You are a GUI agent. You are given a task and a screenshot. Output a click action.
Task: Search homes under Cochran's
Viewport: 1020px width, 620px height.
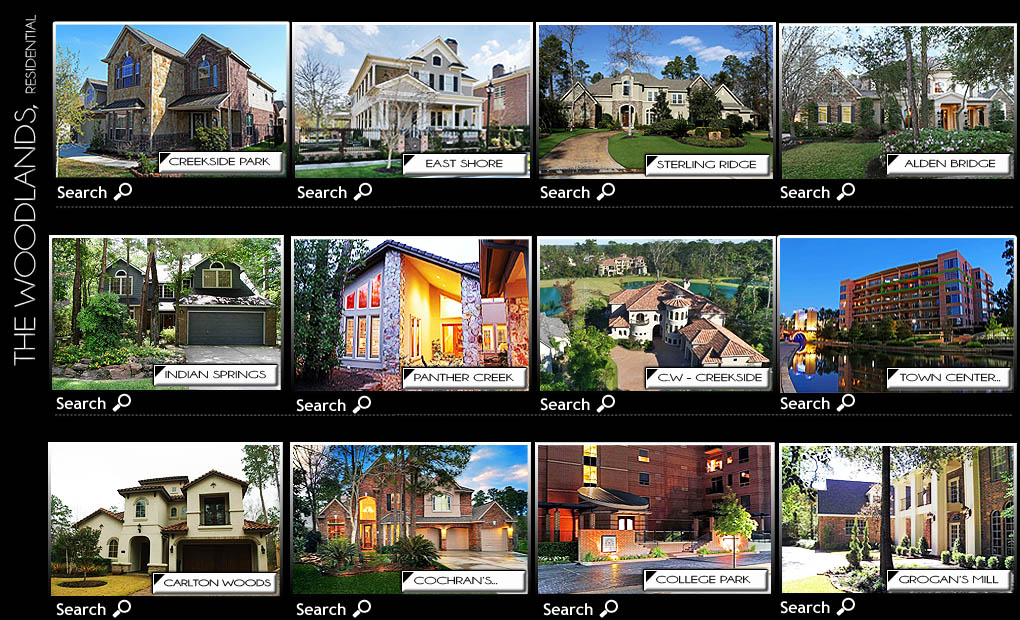(x=334, y=609)
